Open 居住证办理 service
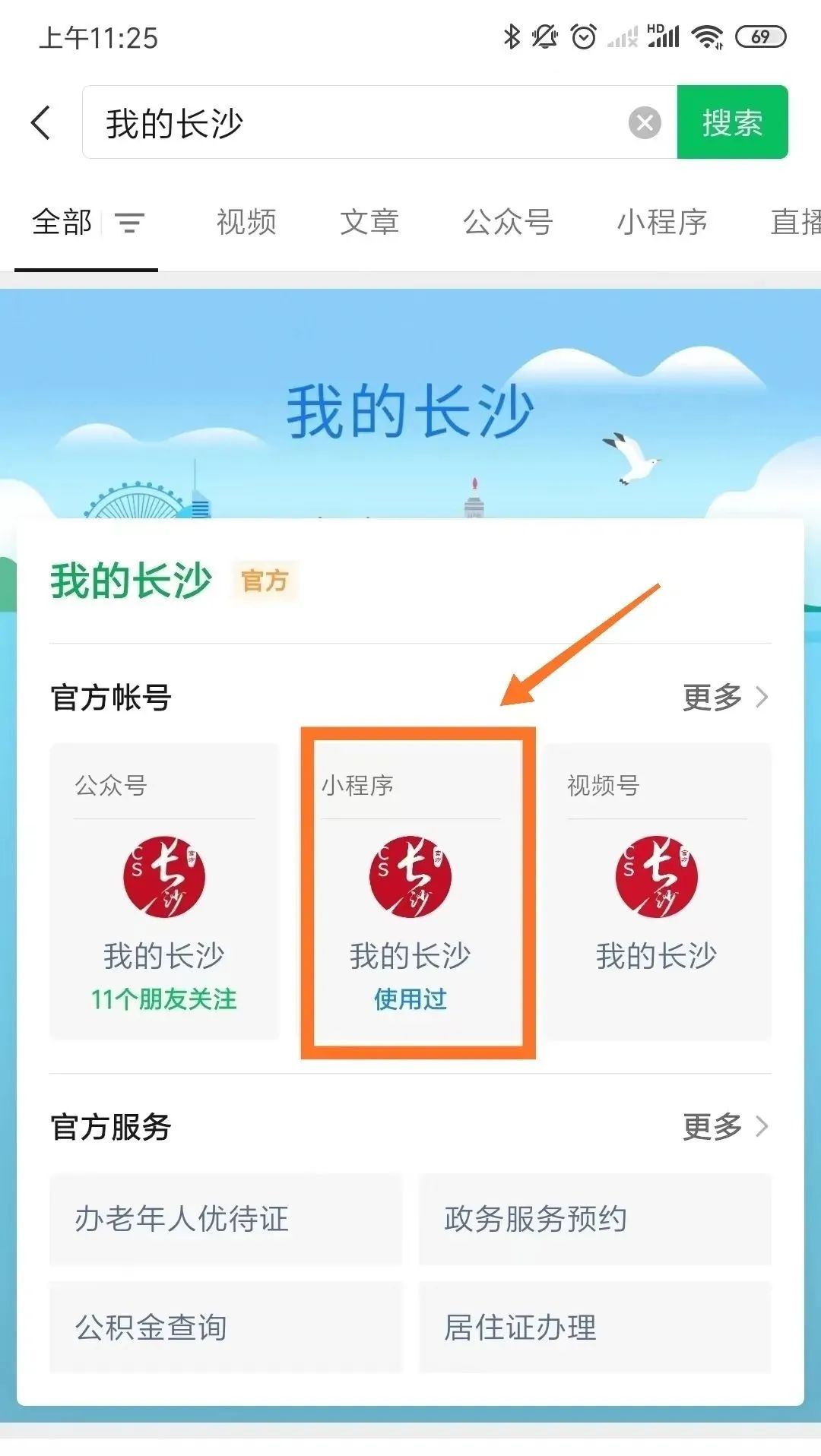The height and width of the screenshot is (1456, 821). (594, 1327)
